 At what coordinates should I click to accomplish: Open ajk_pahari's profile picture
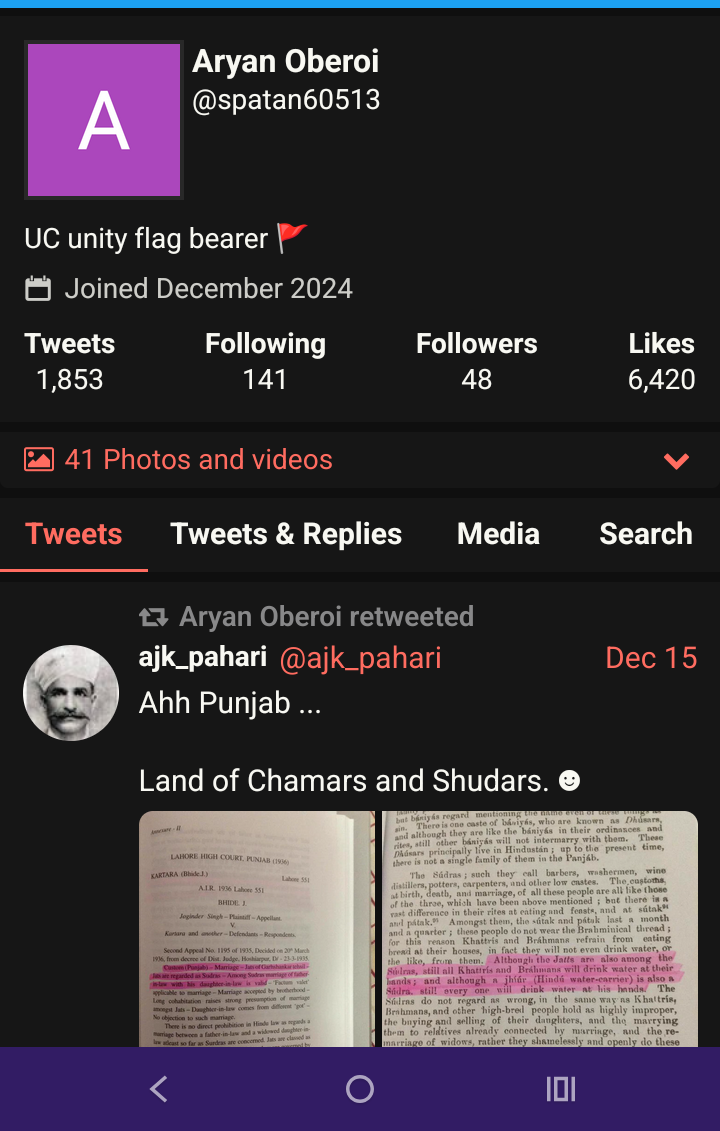tap(71, 693)
